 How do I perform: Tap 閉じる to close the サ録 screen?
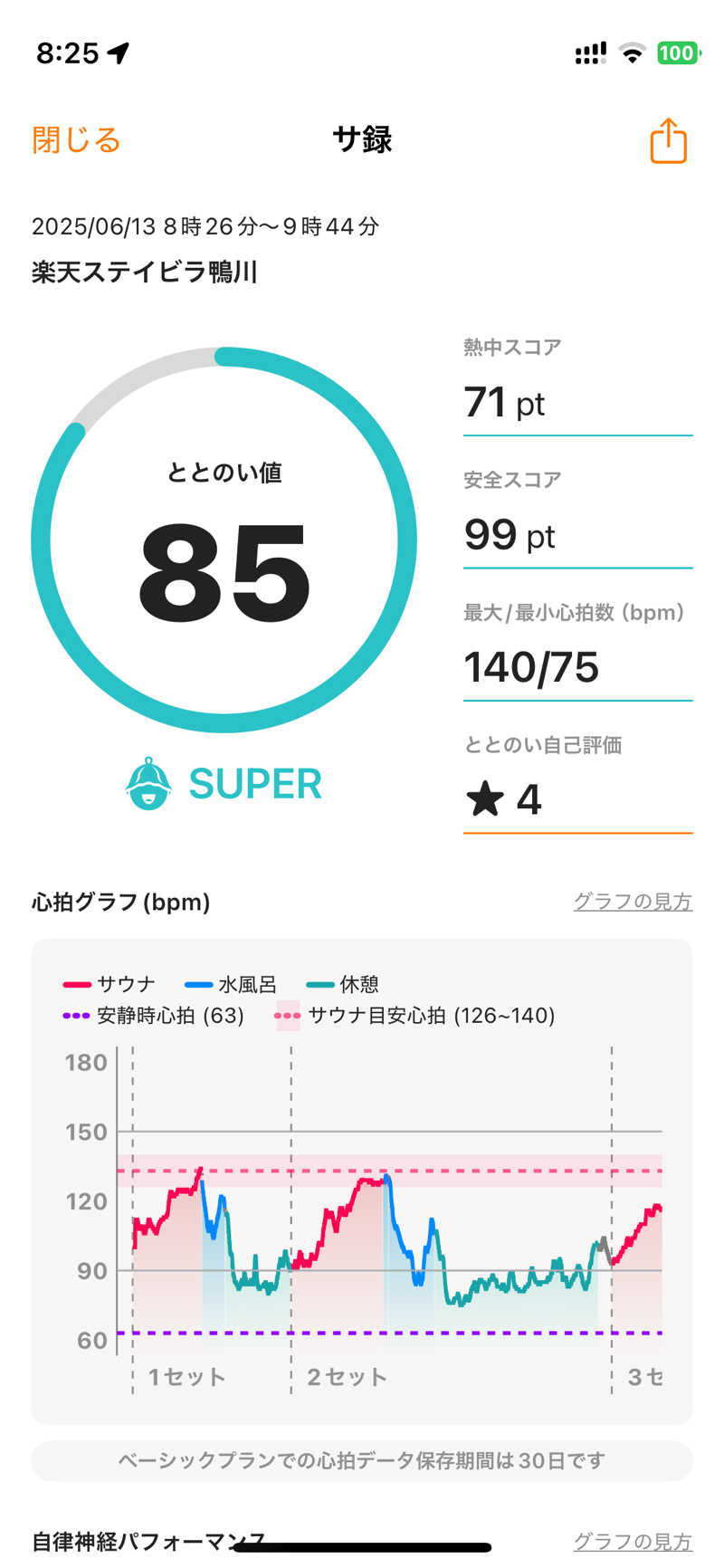[76, 140]
